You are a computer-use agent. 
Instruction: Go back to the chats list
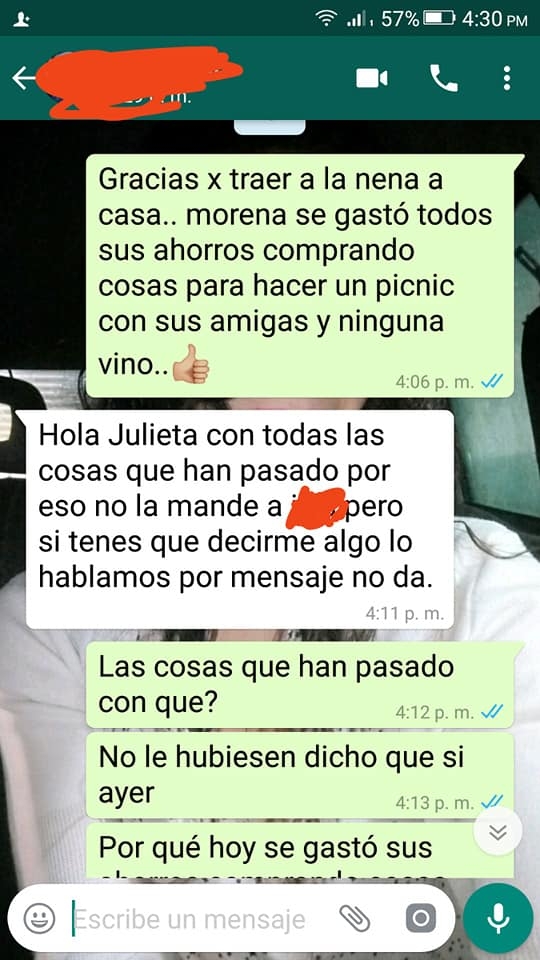(23, 78)
